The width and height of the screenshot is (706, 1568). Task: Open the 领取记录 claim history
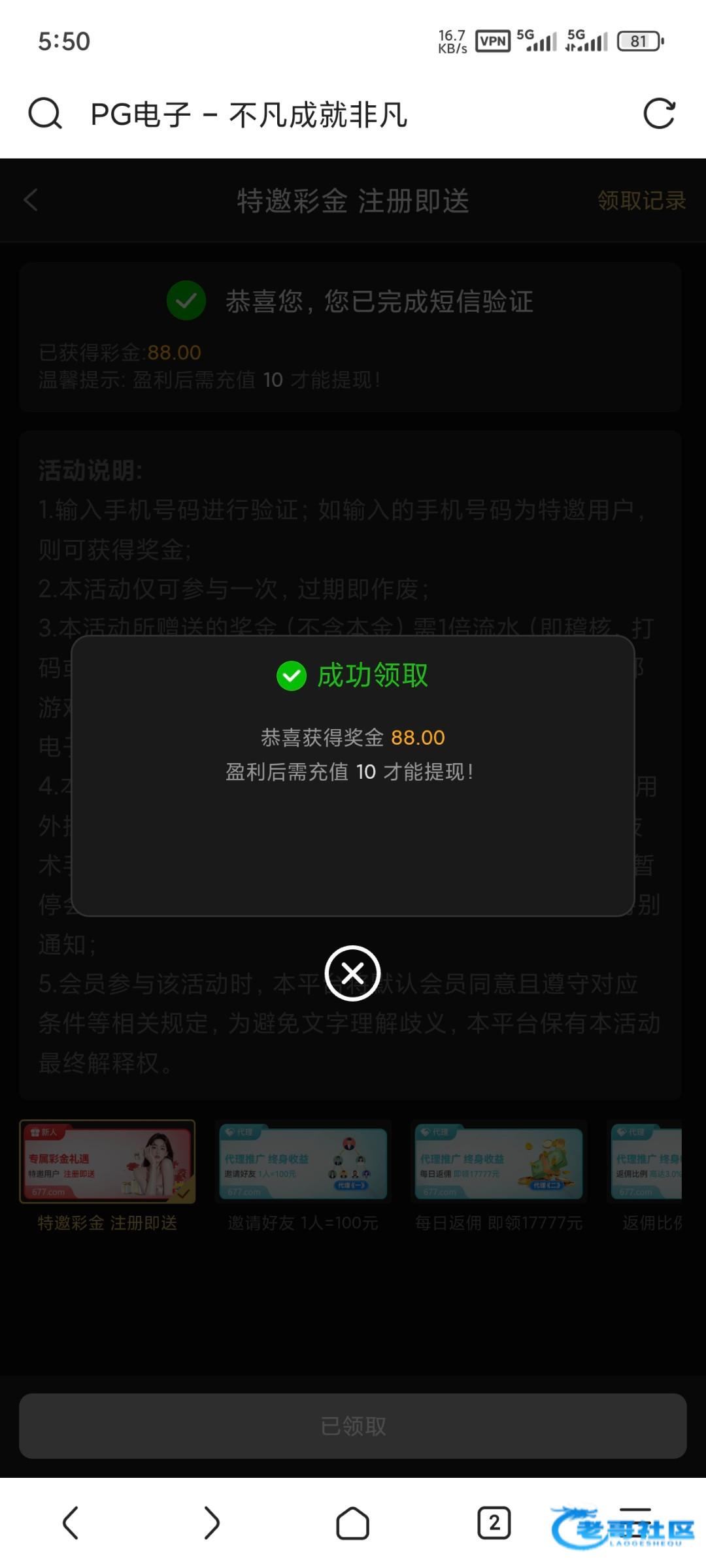pos(641,201)
